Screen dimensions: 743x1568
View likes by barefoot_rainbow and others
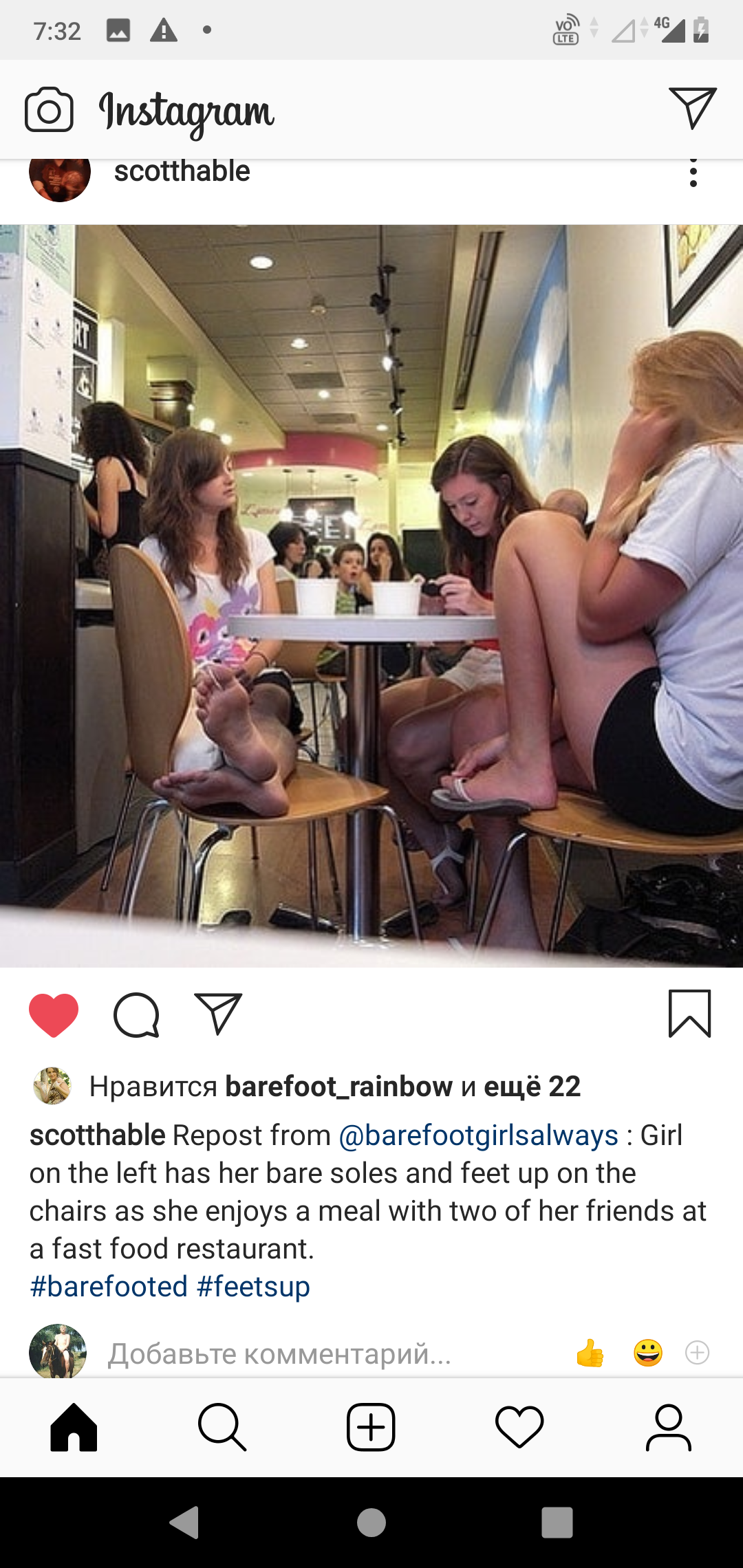point(335,1087)
